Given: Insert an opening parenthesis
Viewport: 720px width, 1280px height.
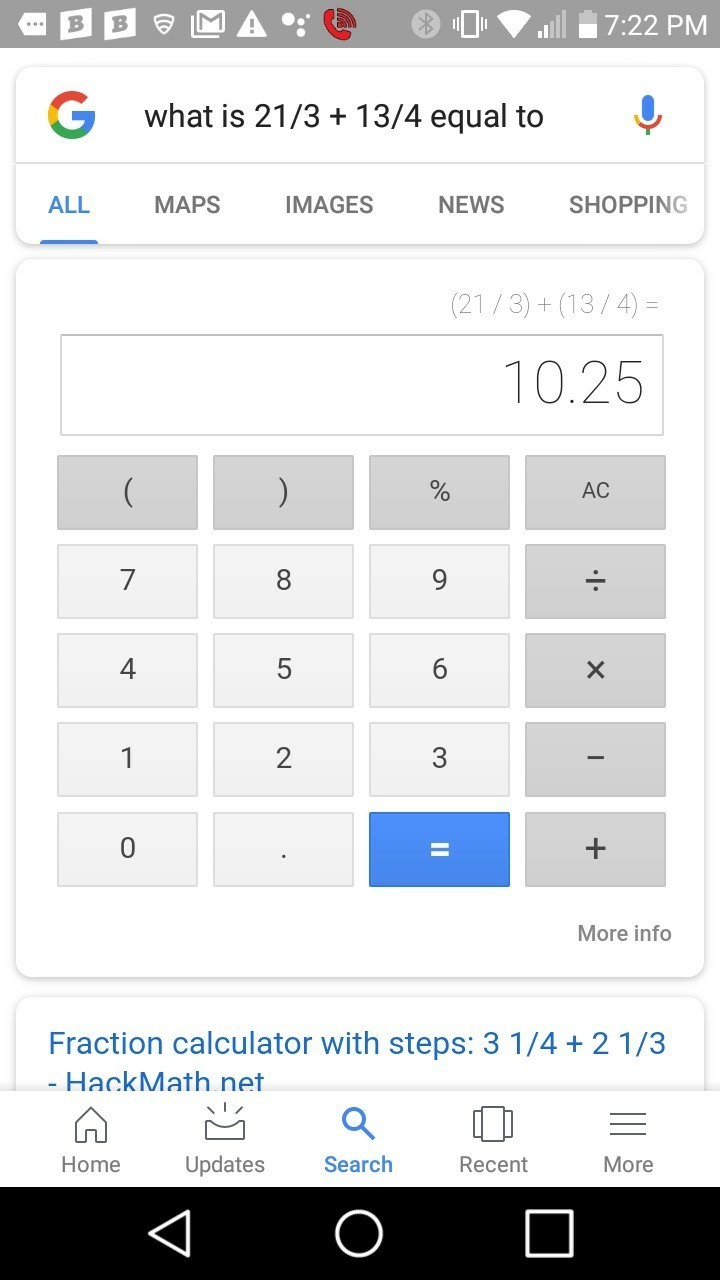Looking at the screenshot, I should pos(127,491).
